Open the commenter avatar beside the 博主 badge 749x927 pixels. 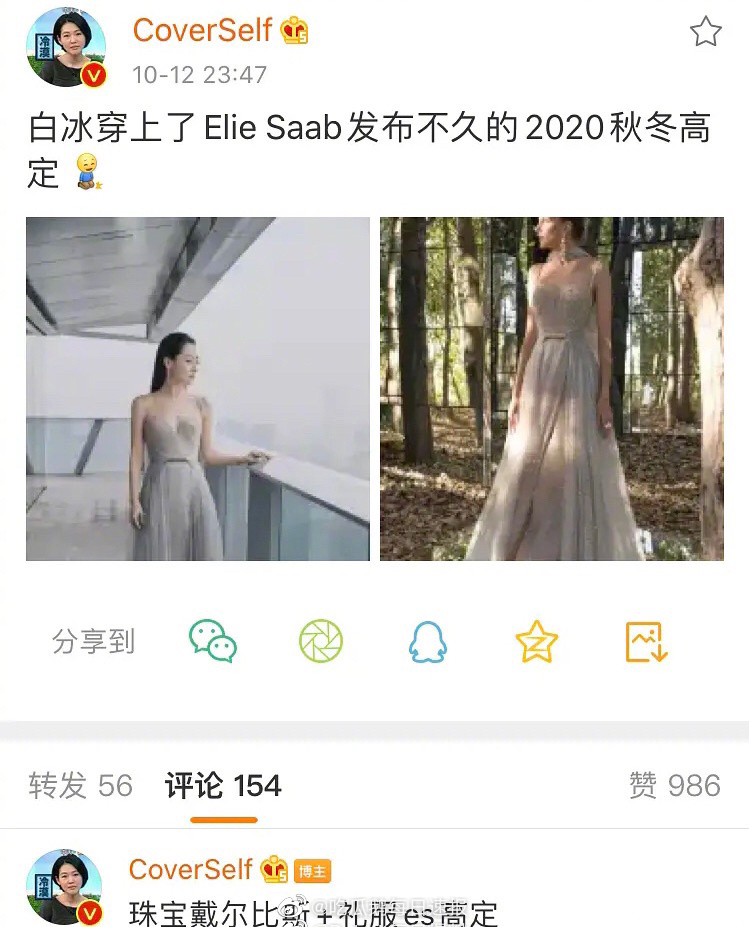pyautogui.click(x=66, y=886)
